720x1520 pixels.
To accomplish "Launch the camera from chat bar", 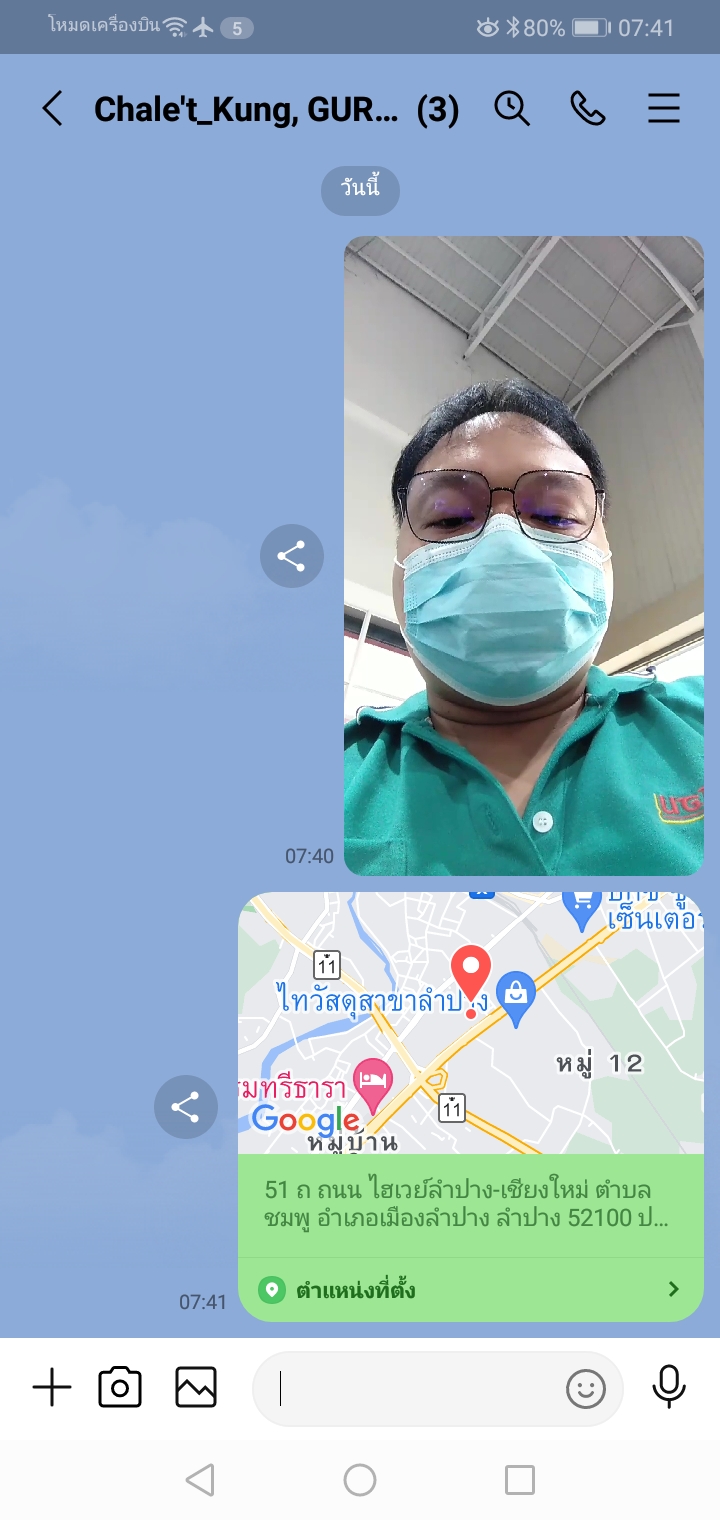I will tap(120, 1388).
